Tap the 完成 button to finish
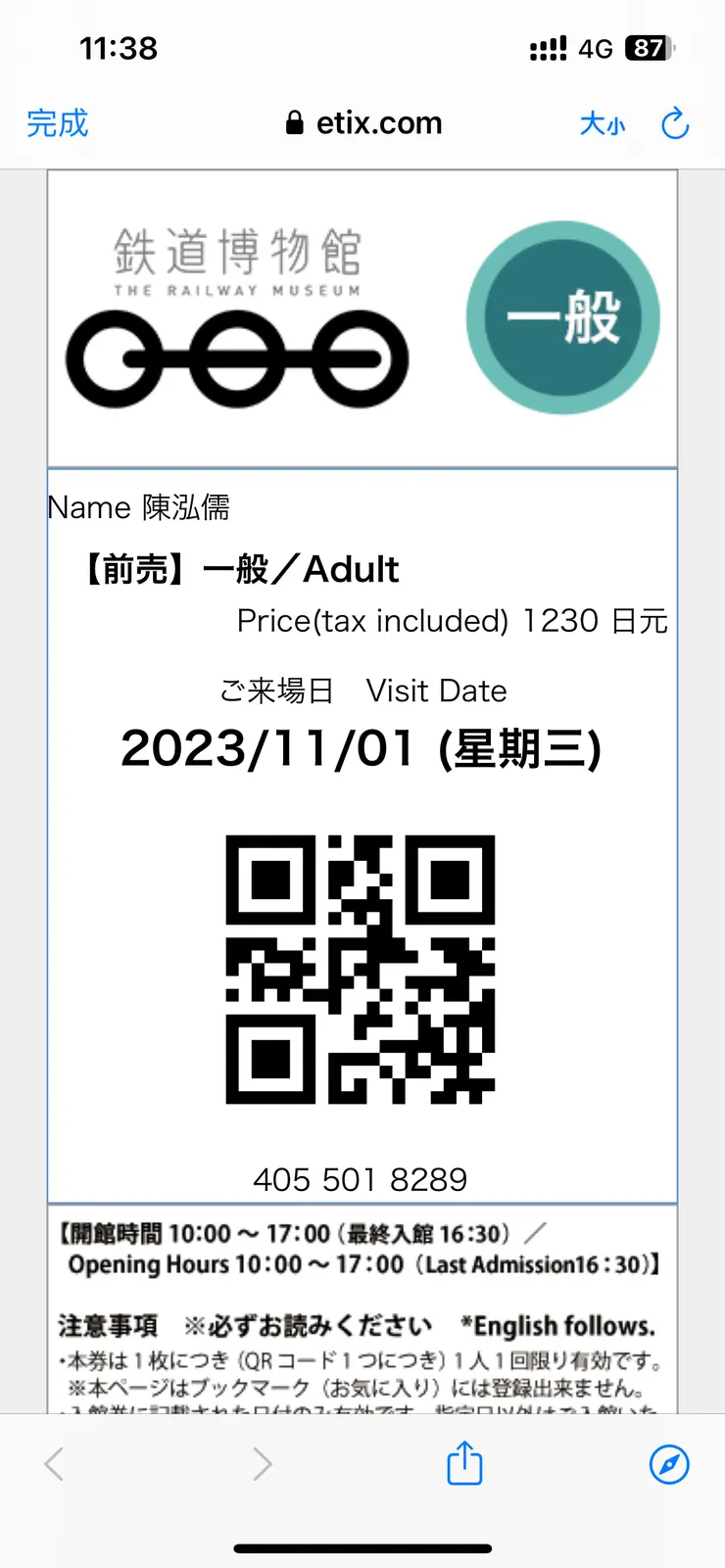 pyautogui.click(x=57, y=123)
